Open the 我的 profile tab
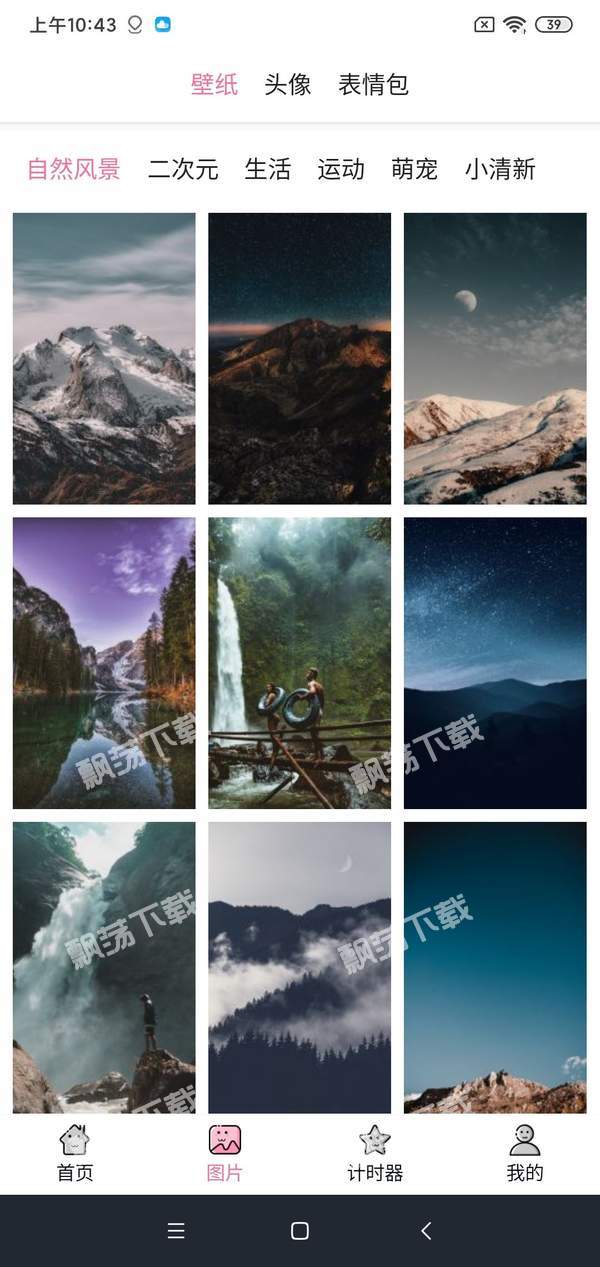The width and height of the screenshot is (600, 1267). 525,1153
